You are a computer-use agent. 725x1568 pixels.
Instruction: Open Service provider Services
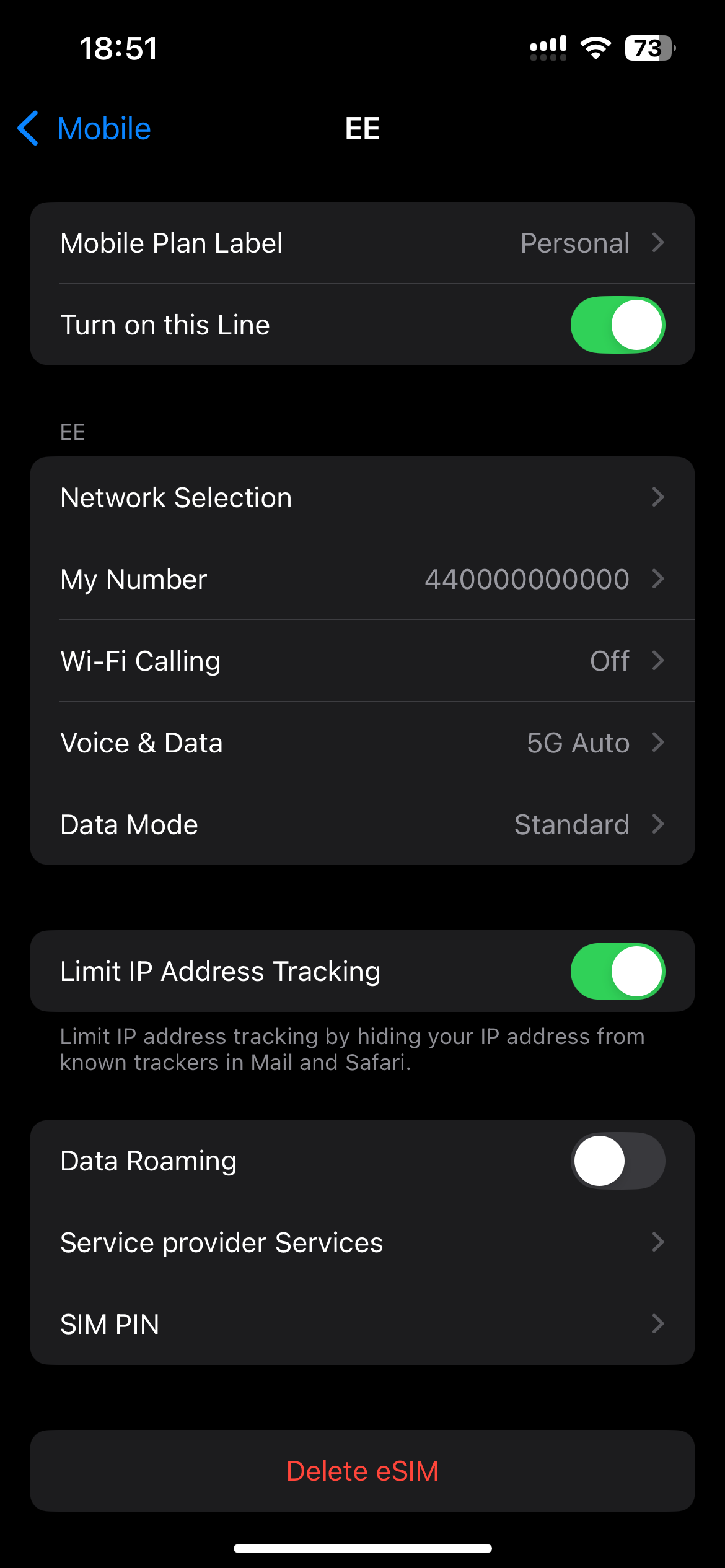pos(362,1242)
